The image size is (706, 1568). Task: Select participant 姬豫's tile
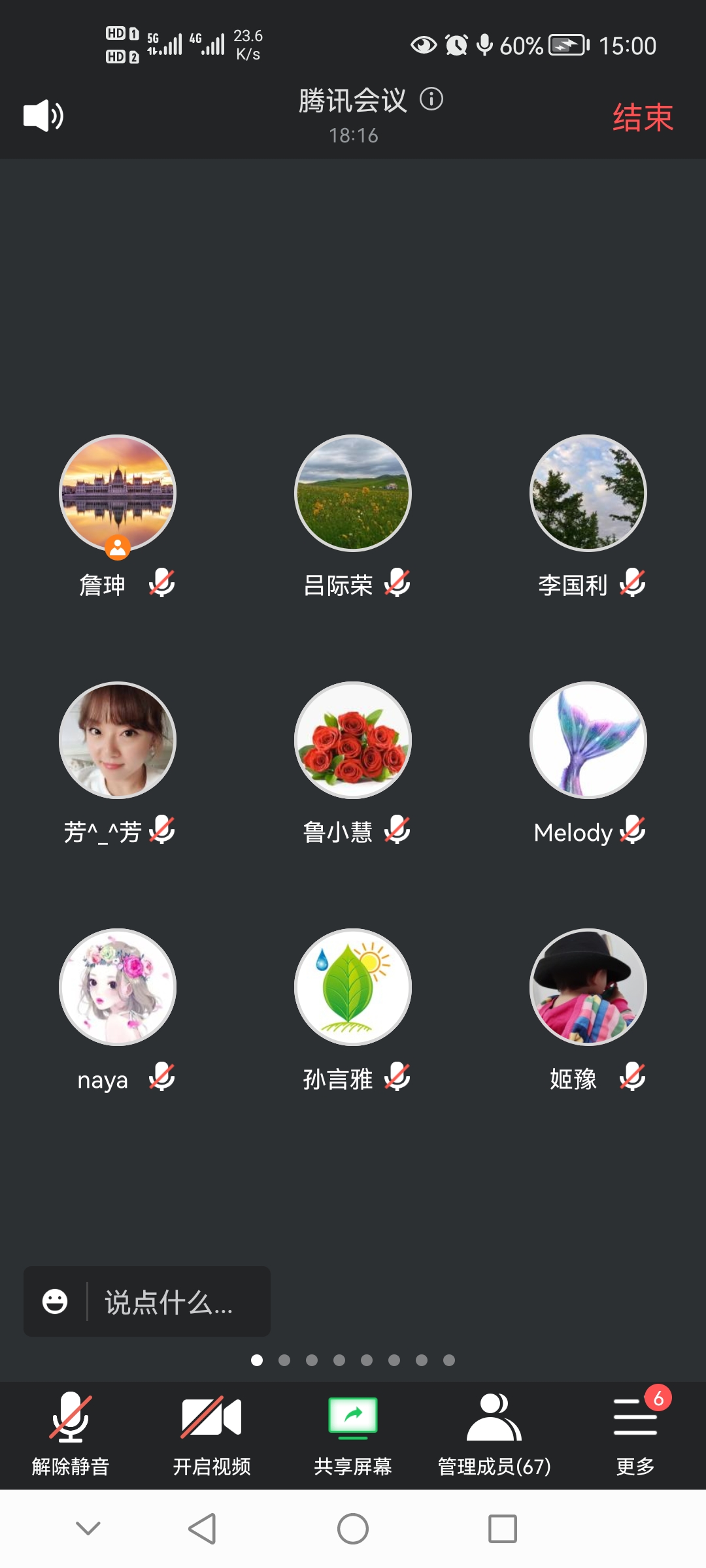pyautogui.click(x=588, y=987)
